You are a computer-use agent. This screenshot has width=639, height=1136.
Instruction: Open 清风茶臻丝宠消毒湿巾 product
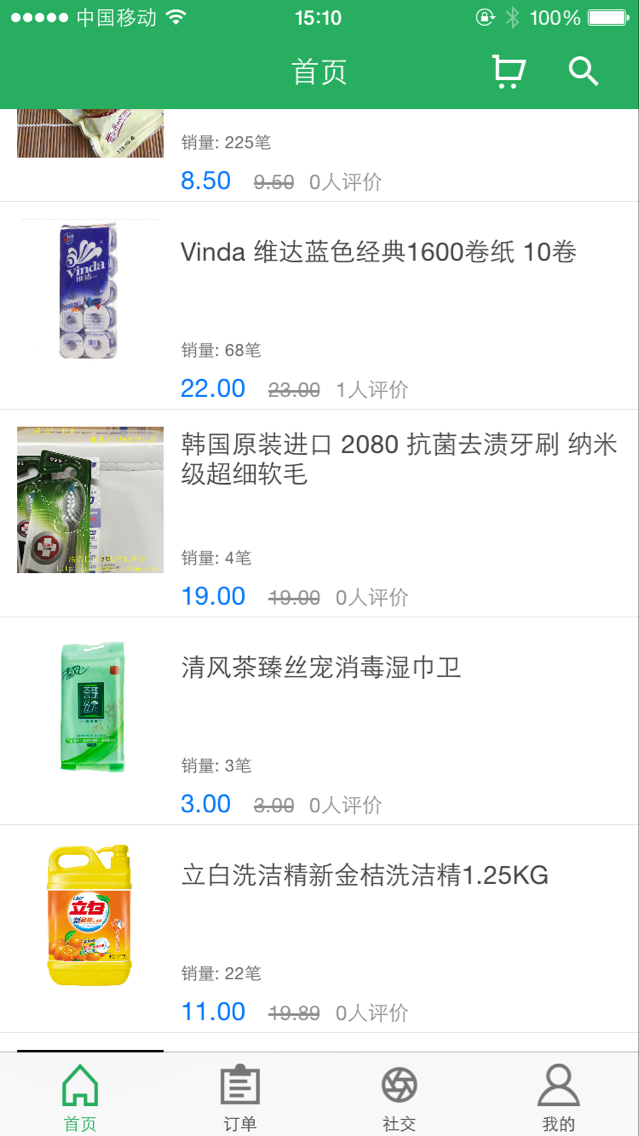pyautogui.click(x=321, y=668)
